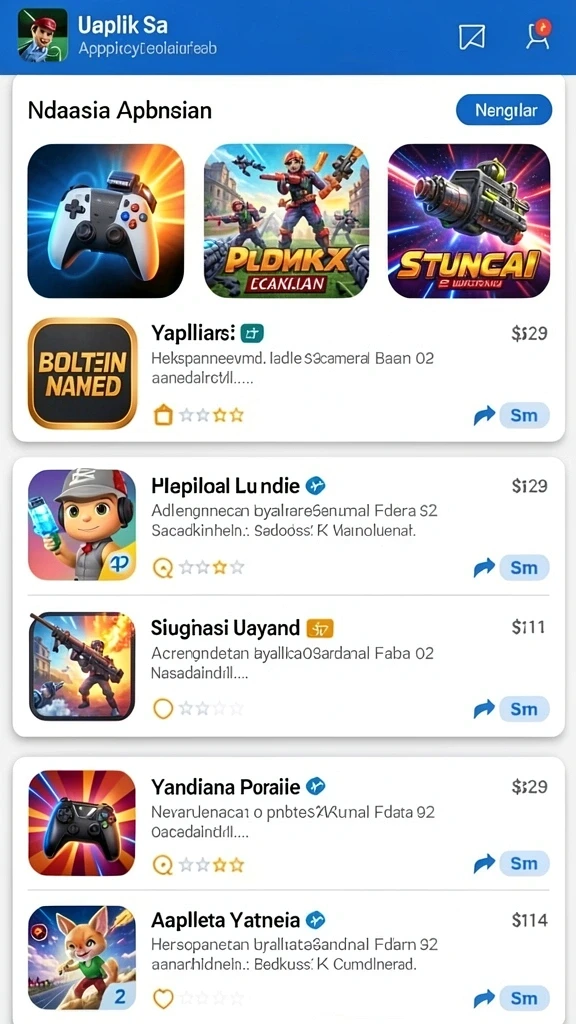The width and height of the screenshot is (576, 1024).
Task: Tap the Sm button for Hlepiloal Lundie
Action: click(x=524, y=568)
